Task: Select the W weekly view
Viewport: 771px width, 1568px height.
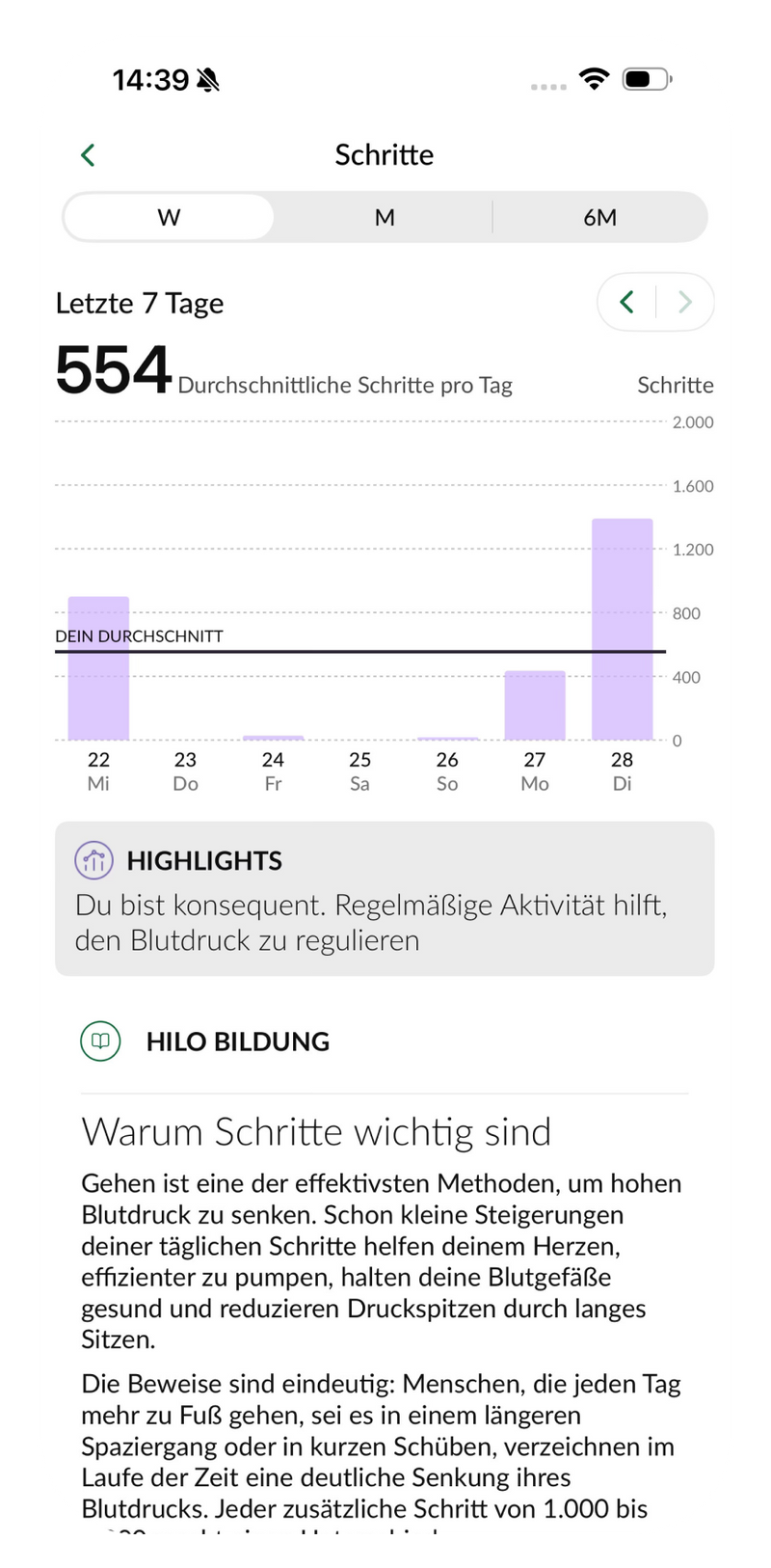Action: pyautogui.click(x=170, y=217)
